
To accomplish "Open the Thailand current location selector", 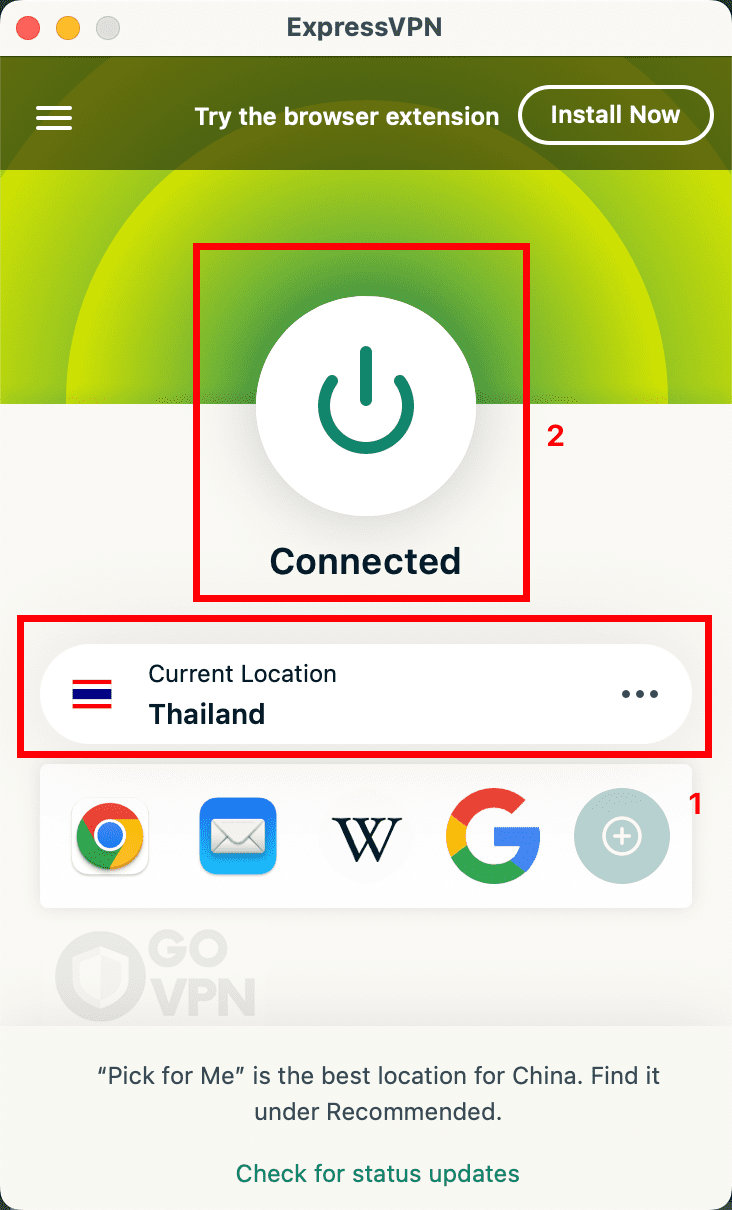I will click(x=300, y=695).
